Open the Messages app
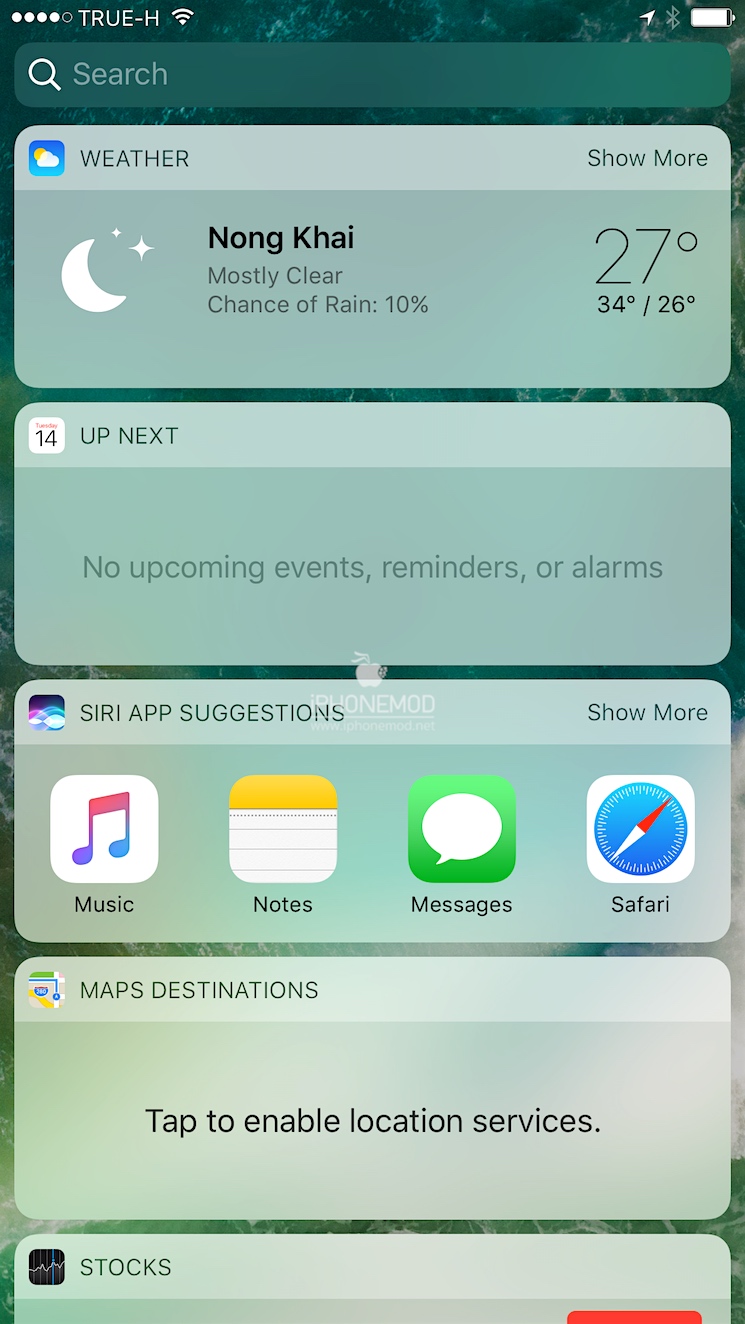The width and height of the screenshot is (745, 1324). click(x=462, y=829)
